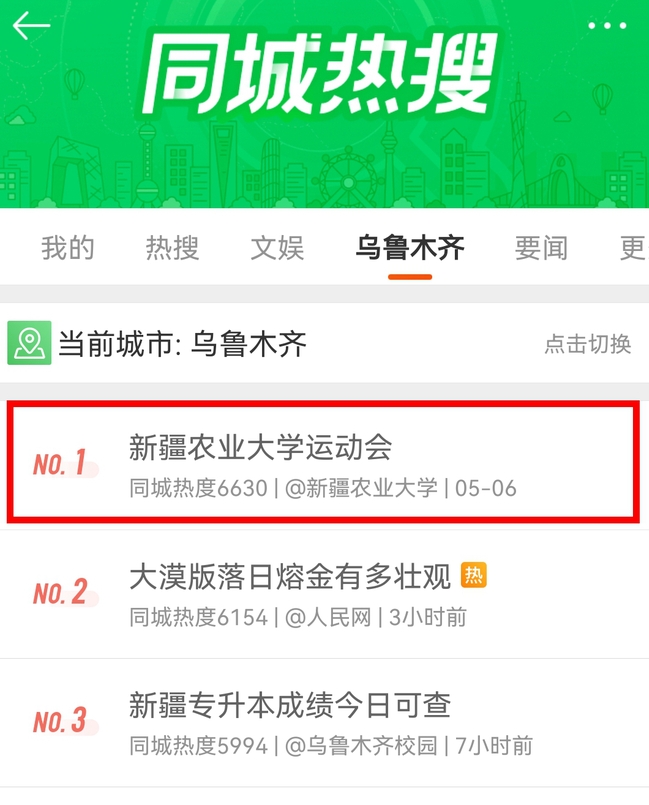
Task: Select the 乌鲁木齐 tab
Action: pyautogui.click(x=410, y=247)
